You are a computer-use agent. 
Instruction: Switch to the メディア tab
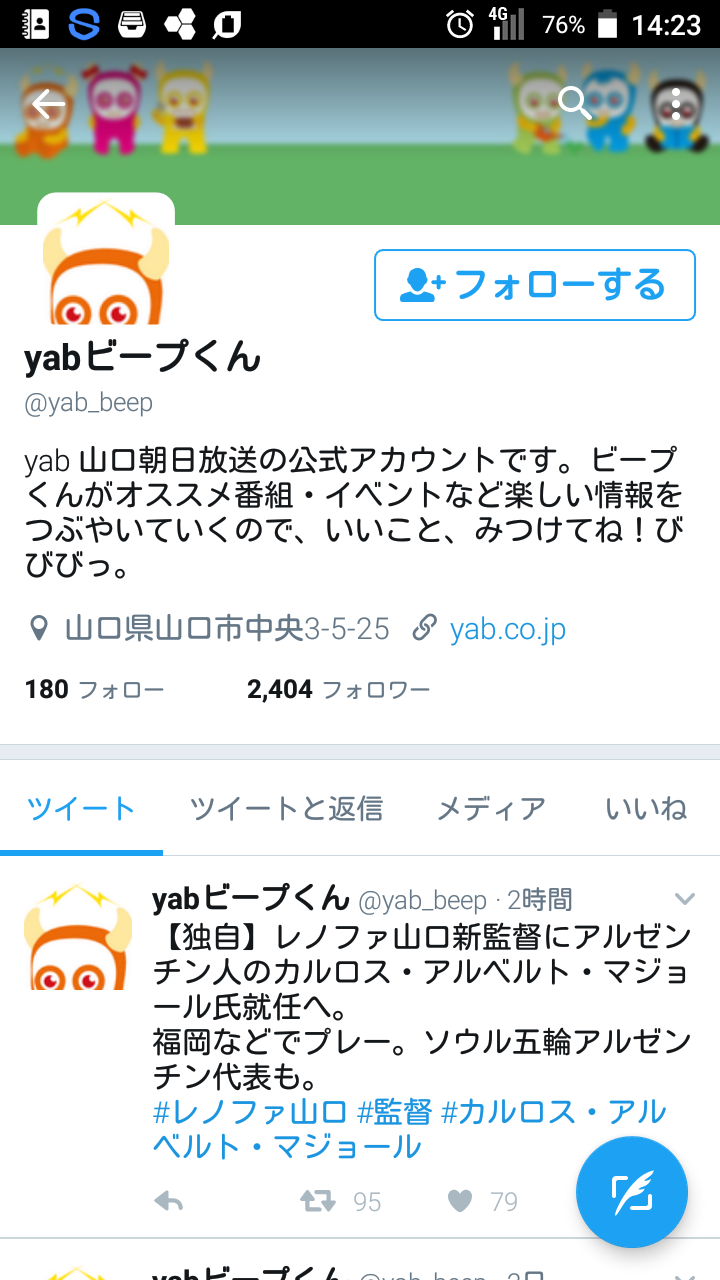[x=491, y=808]
